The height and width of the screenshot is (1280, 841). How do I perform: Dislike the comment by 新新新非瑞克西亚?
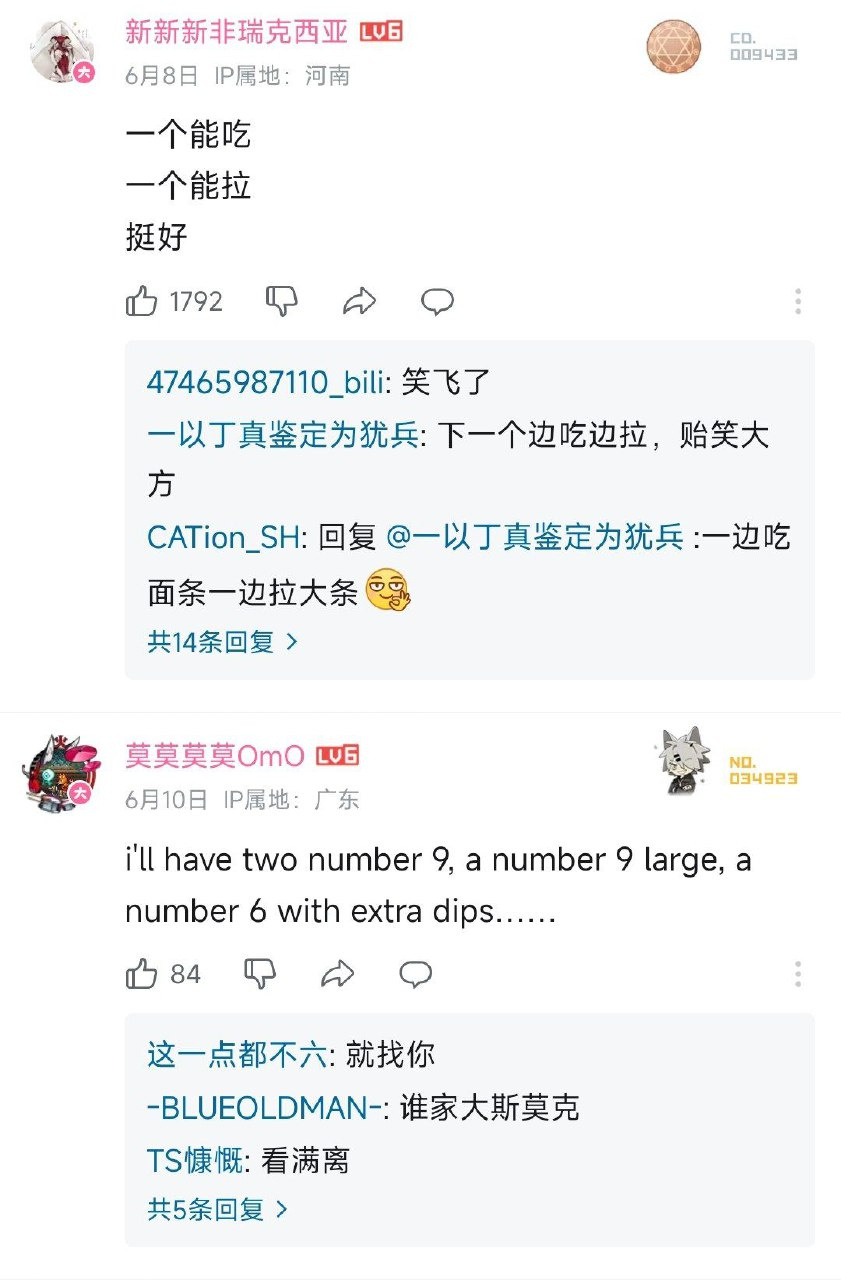282,301
